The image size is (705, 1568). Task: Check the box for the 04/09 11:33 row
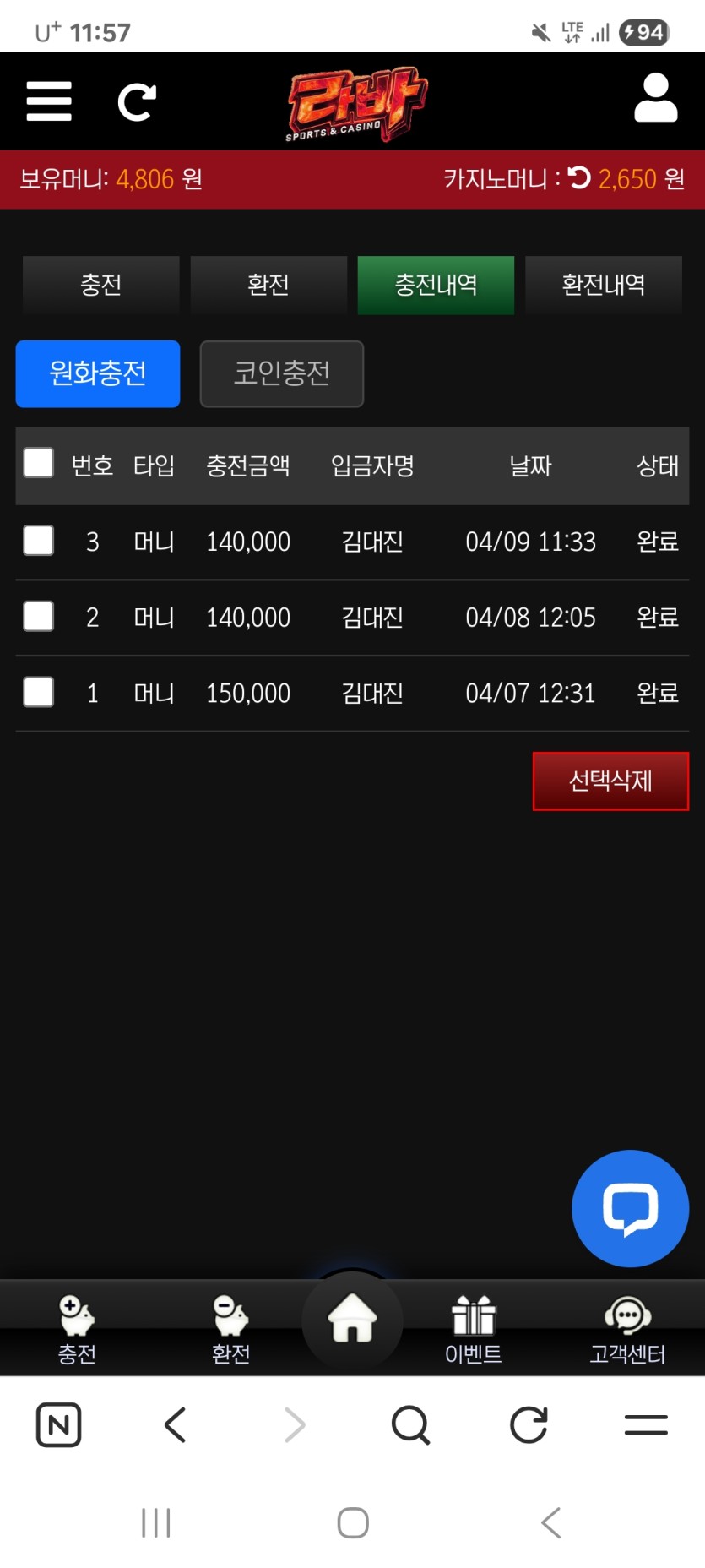(39, 541)
